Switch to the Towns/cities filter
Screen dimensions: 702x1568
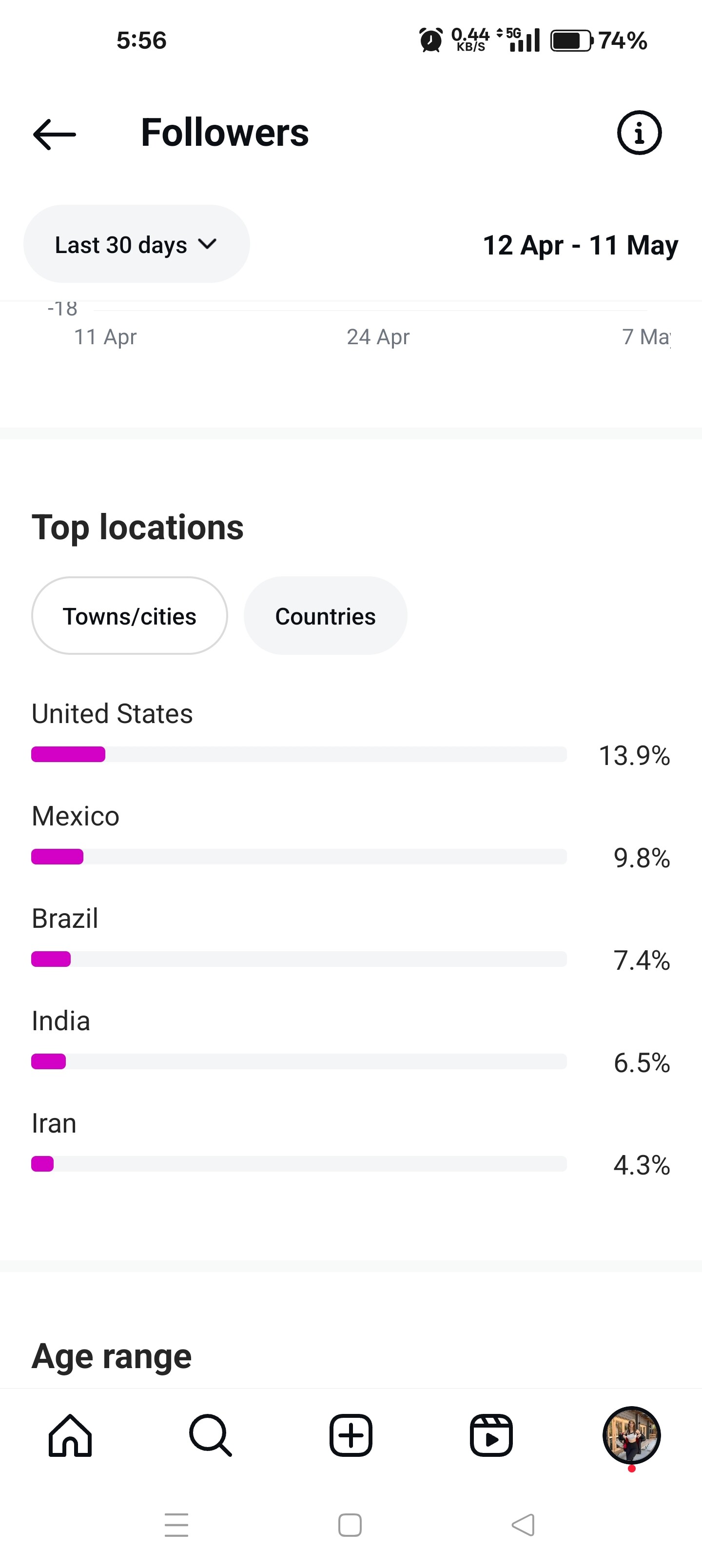(x=130, y=616)
